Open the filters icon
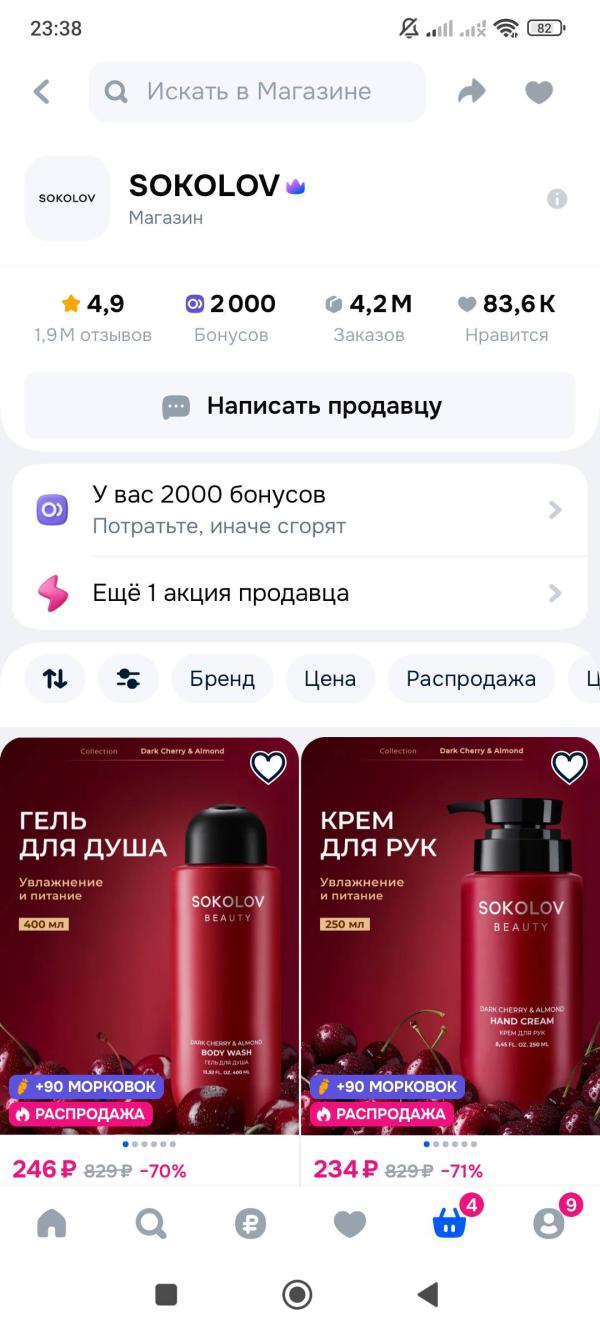The width and height of the screenshot is (600, 1332). [128, 679]
